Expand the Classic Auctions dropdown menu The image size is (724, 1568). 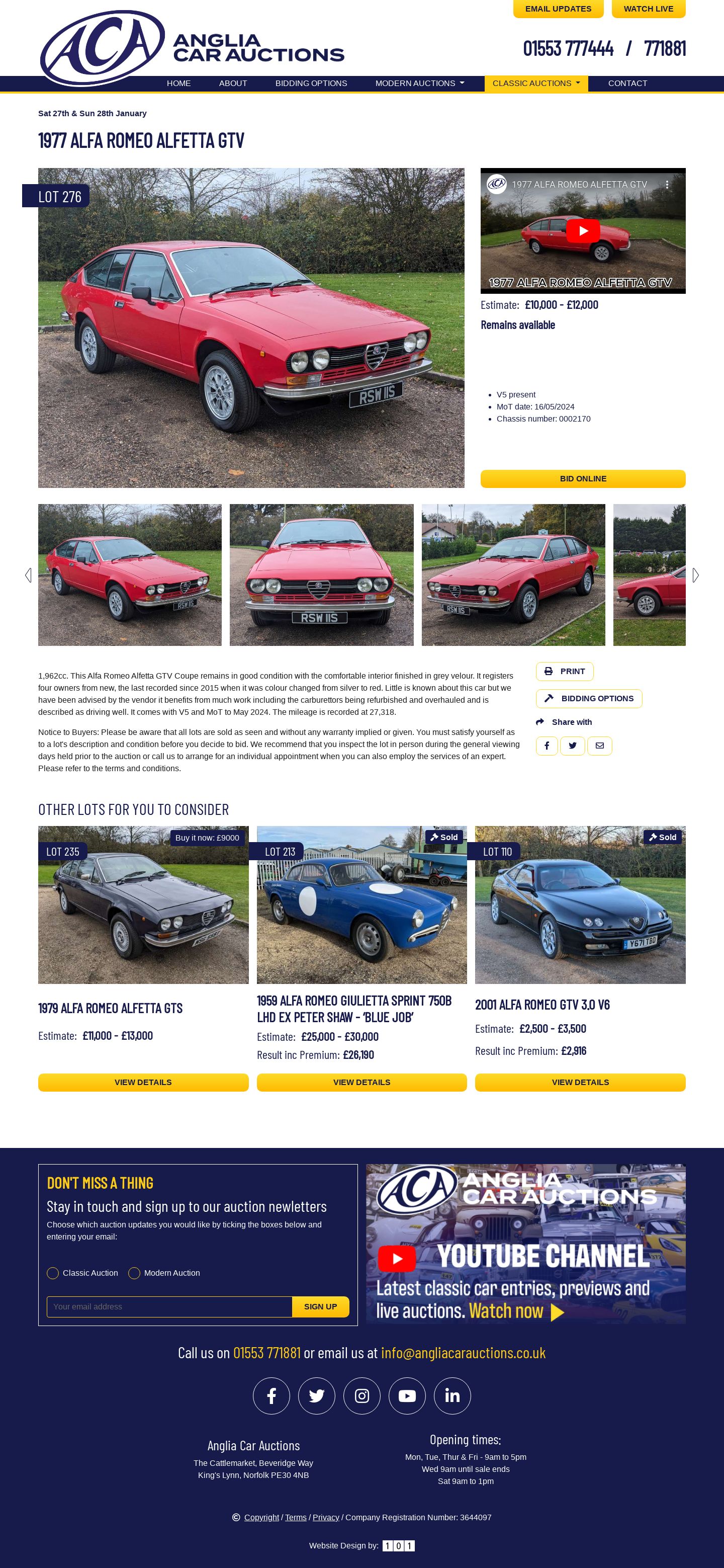535,84
